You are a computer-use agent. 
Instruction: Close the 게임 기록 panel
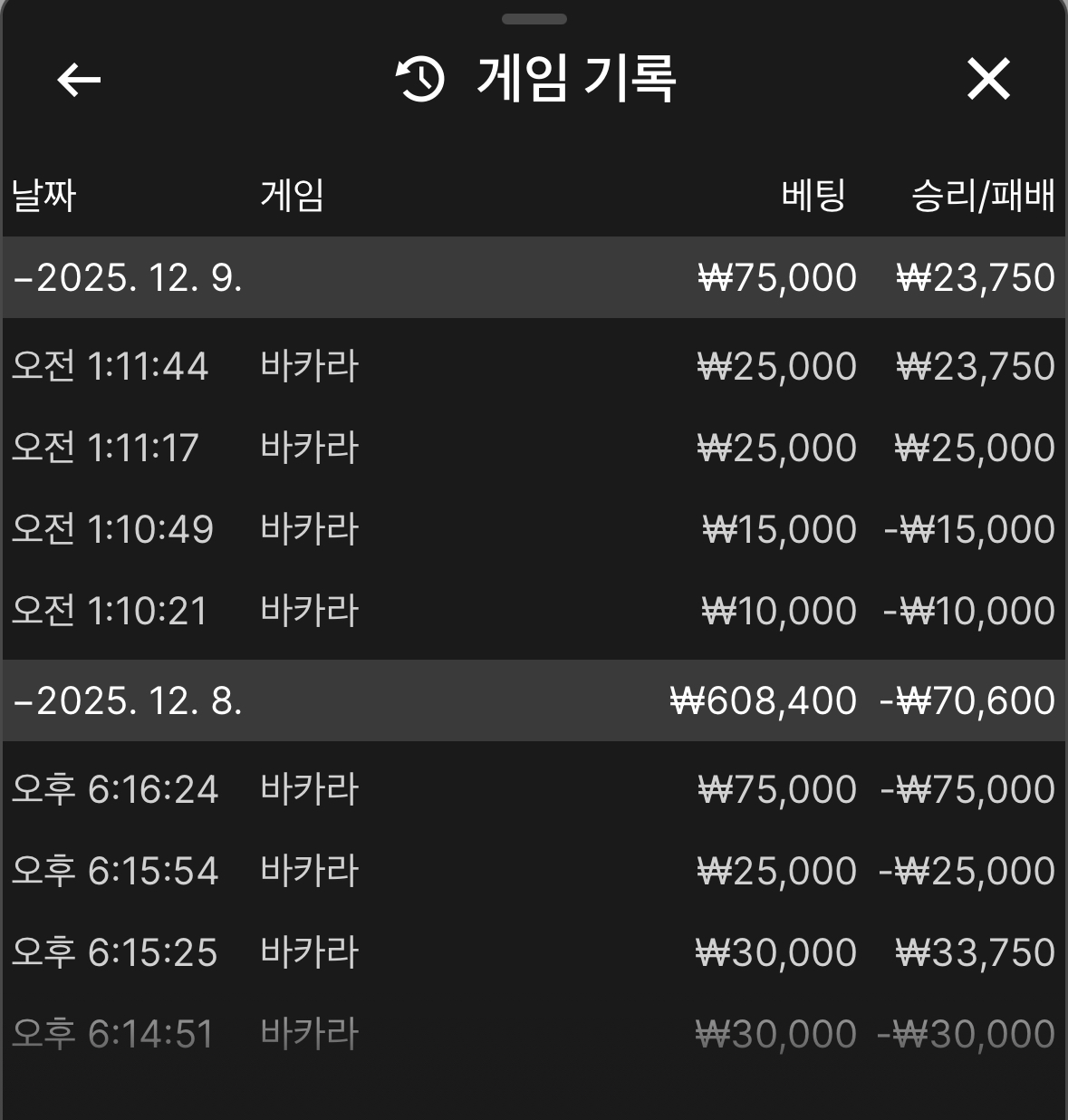click(988, 79)
